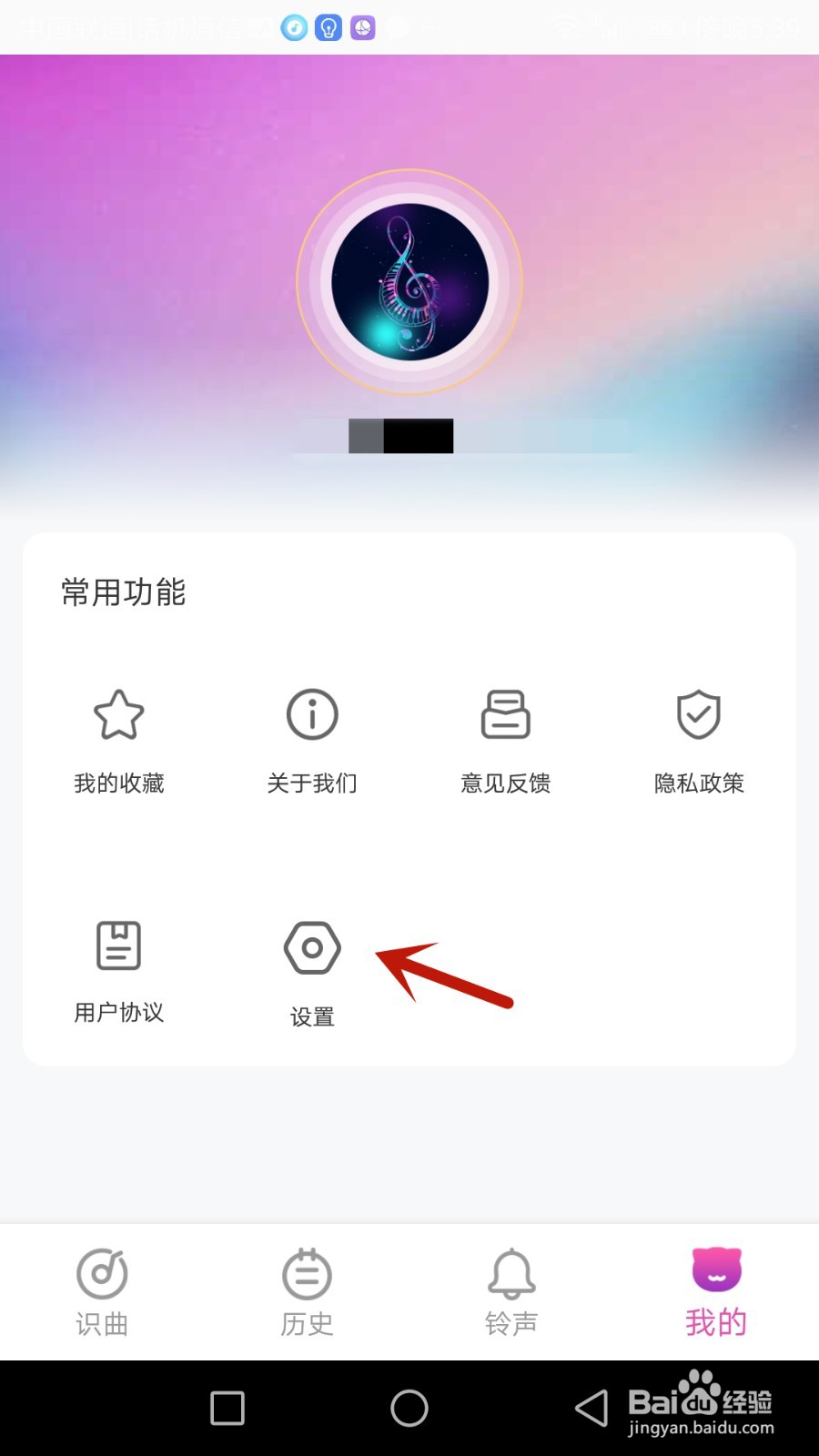Image resolution: width=819 pixels, height=1456 pixels.
Task: Select the 我的 profile tab
Action: 716,1292
